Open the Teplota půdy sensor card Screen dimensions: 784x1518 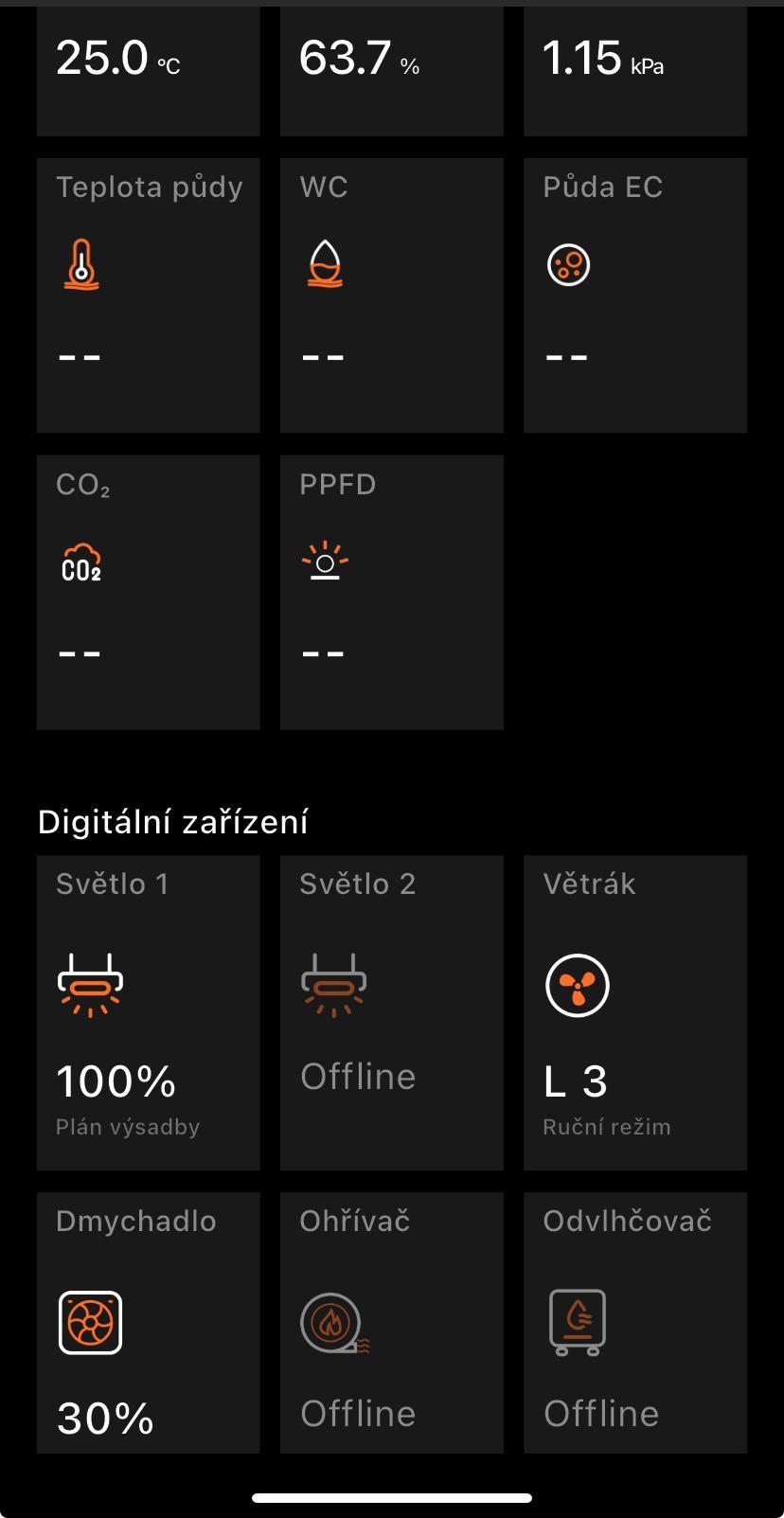click(149, 295)
